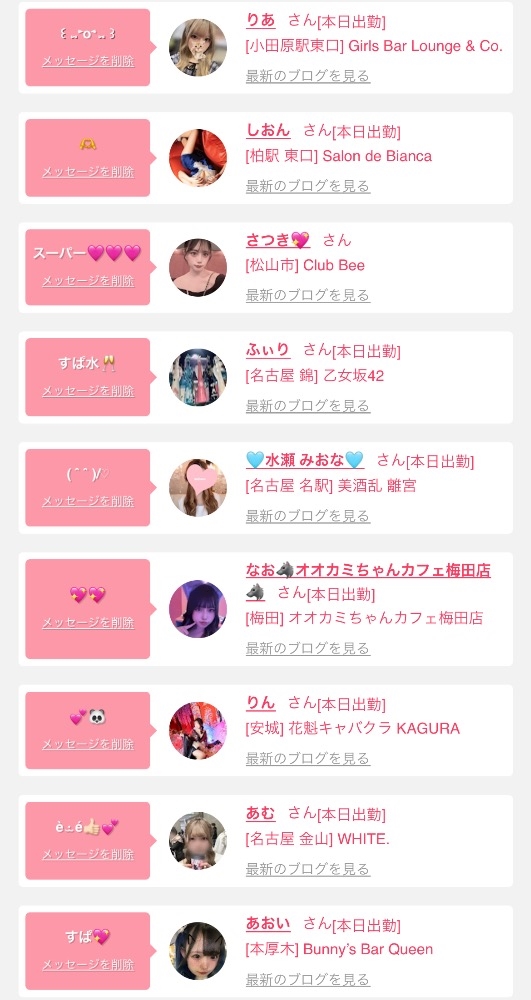Open りん's profile name link
Screen dimensions: 531x1000
tap(261, 703)
